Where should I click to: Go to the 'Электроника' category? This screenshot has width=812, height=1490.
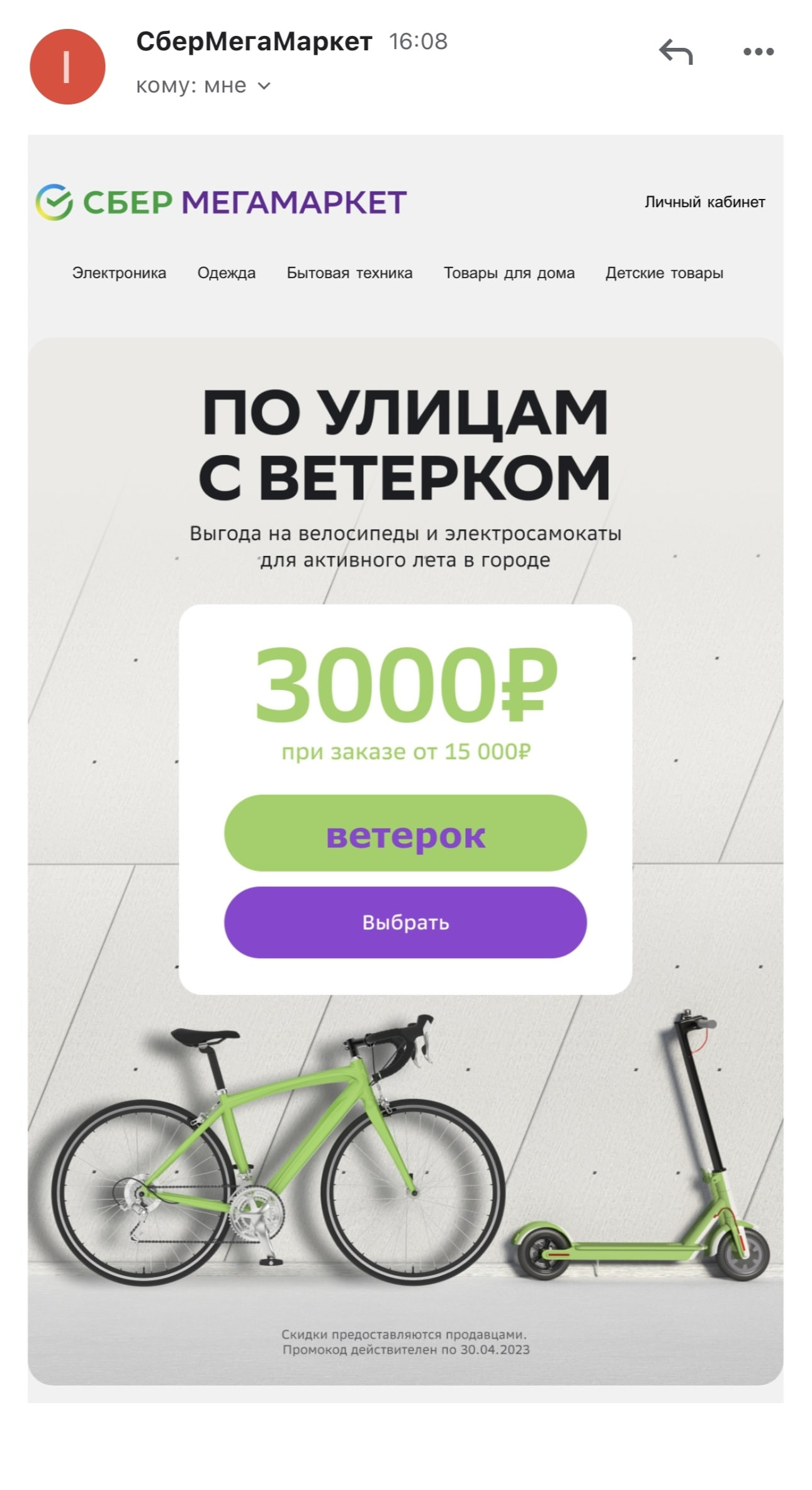[119, 273]
